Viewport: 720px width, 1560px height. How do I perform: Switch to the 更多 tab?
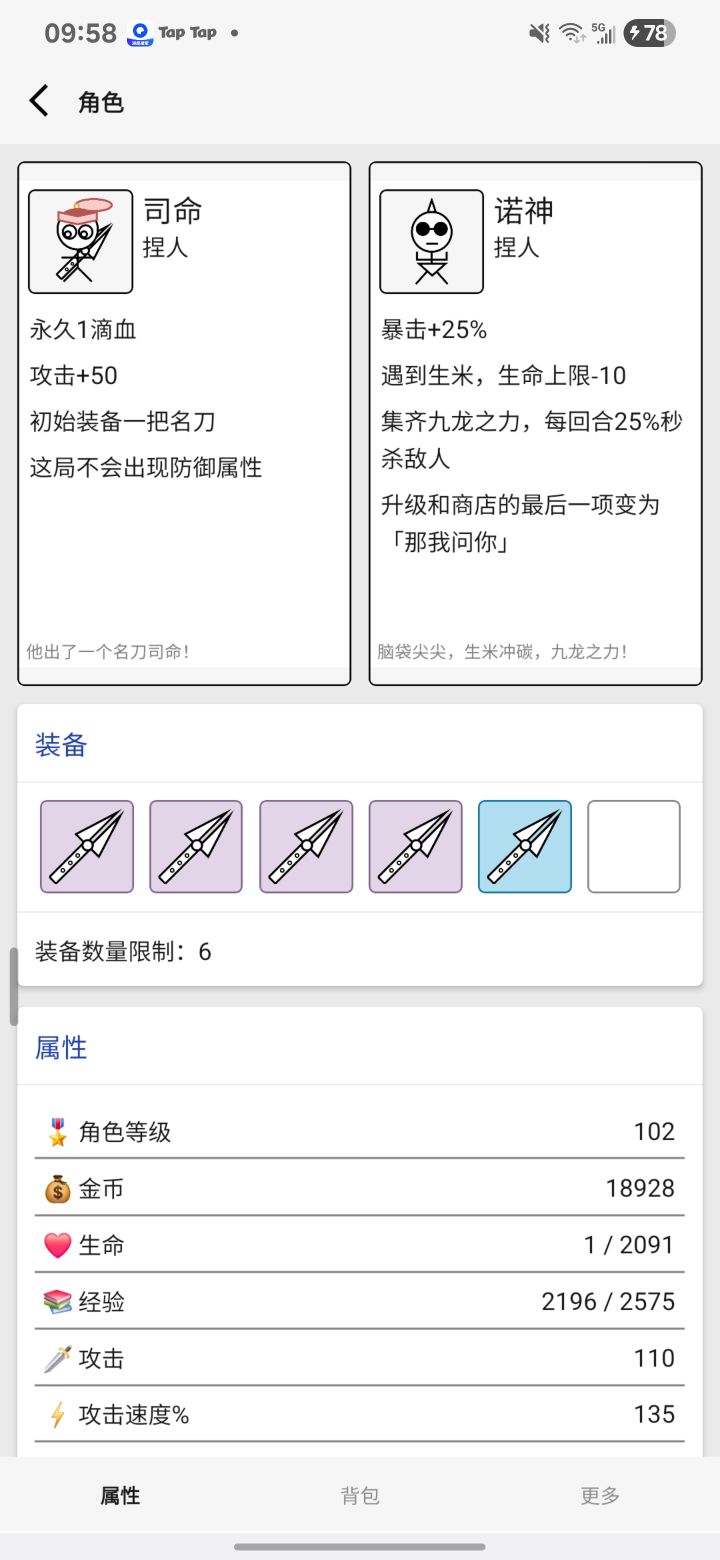(x=600, y=1495)
